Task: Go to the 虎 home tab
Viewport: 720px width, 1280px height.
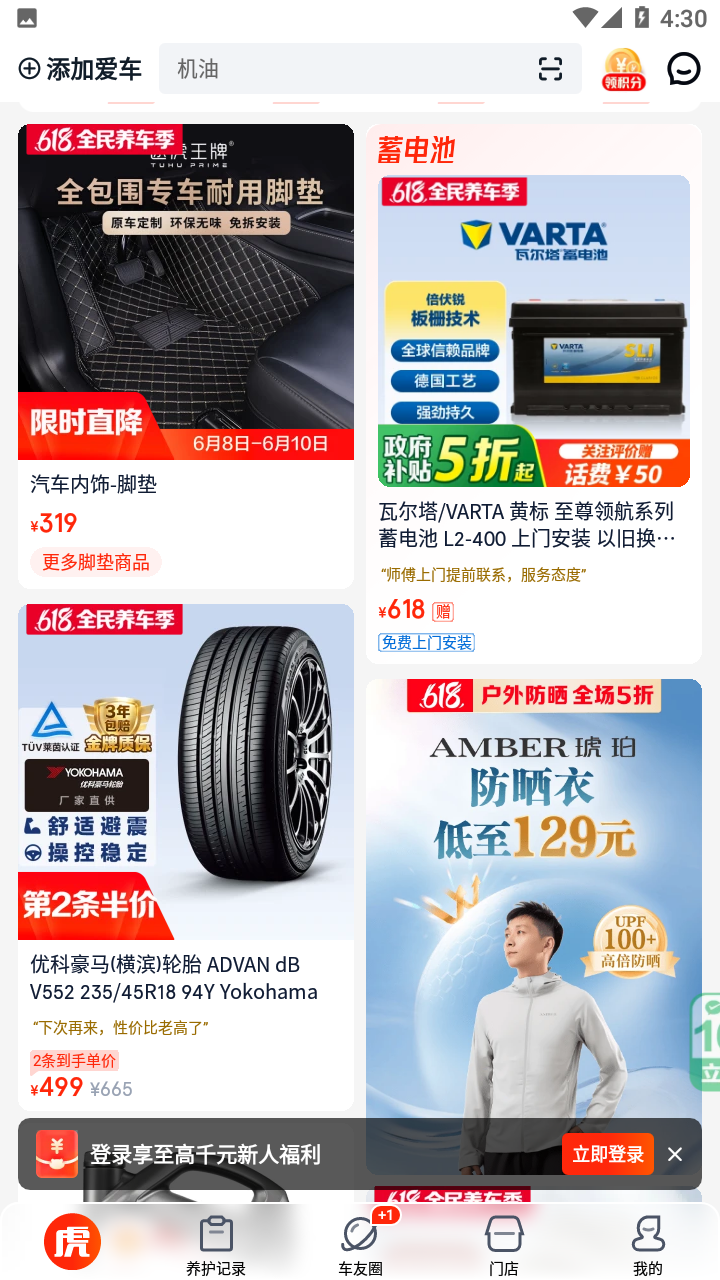Action: [72, 1242]
